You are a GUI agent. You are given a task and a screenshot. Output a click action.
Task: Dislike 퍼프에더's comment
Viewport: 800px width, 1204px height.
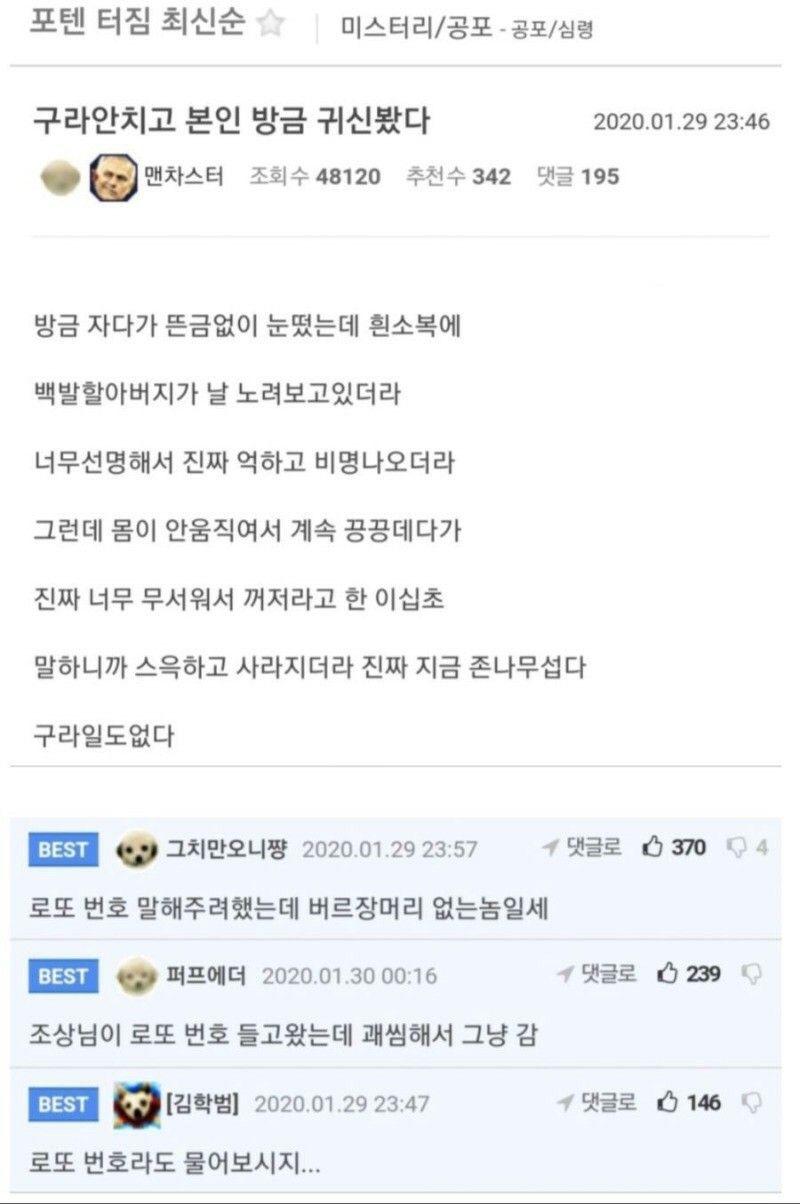(752, 974)
